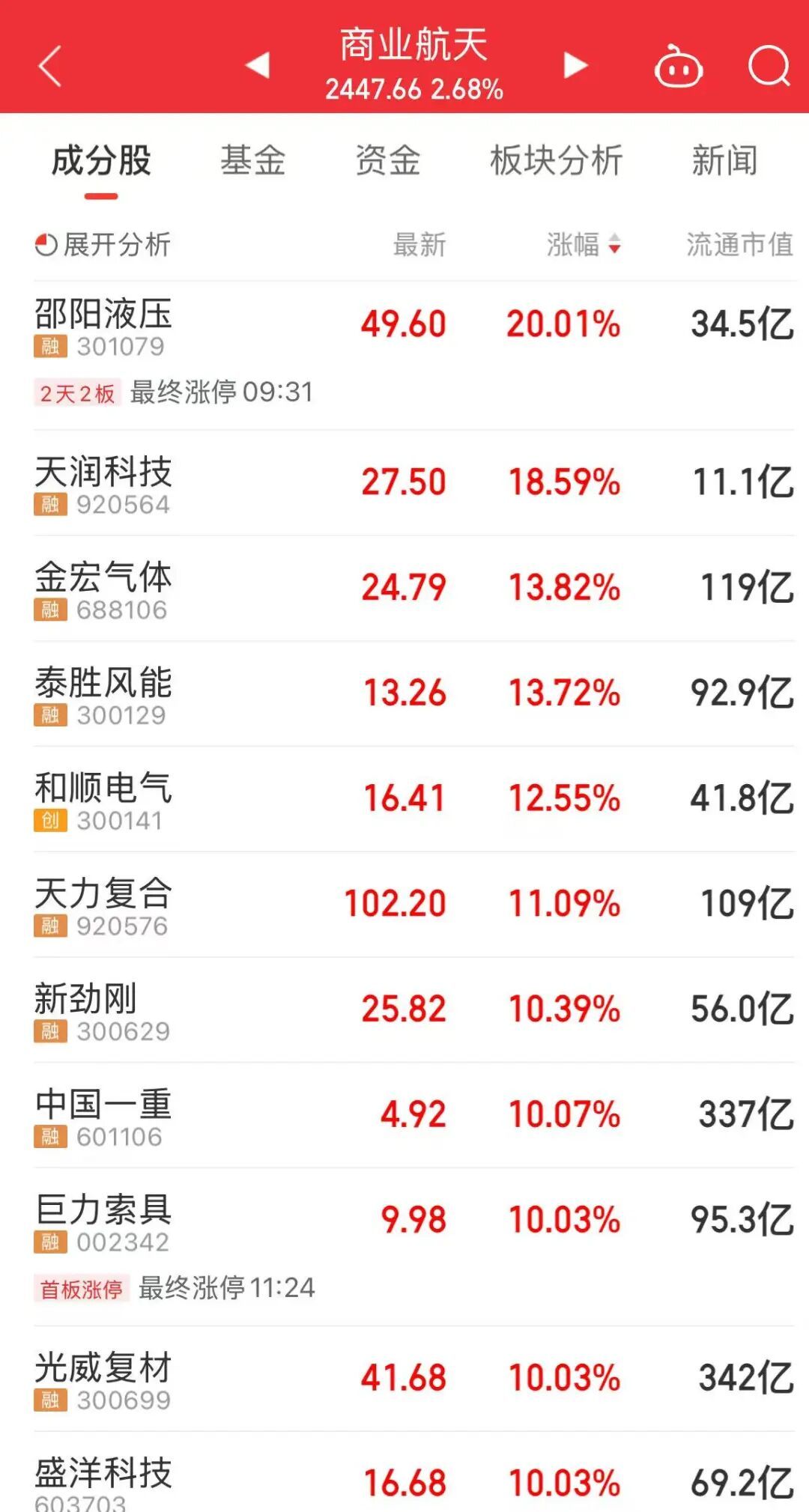Tap 展开分析 to expand analysis
Image resolution: width=809 pixels, height=1512 pixels.
click(x=103, y=245)
